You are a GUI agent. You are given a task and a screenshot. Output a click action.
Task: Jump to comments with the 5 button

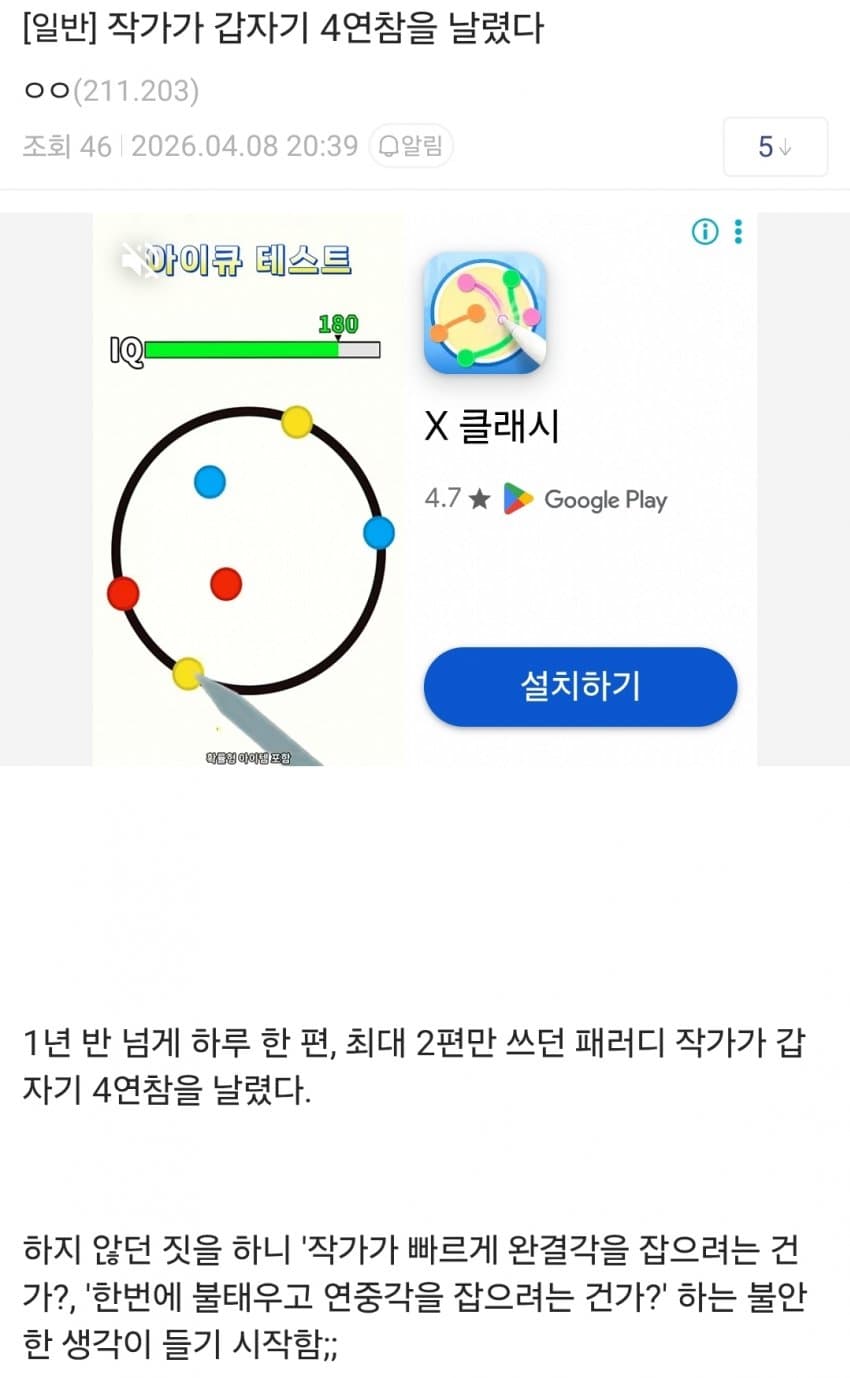pyautogui.click(x=775, y=147)
